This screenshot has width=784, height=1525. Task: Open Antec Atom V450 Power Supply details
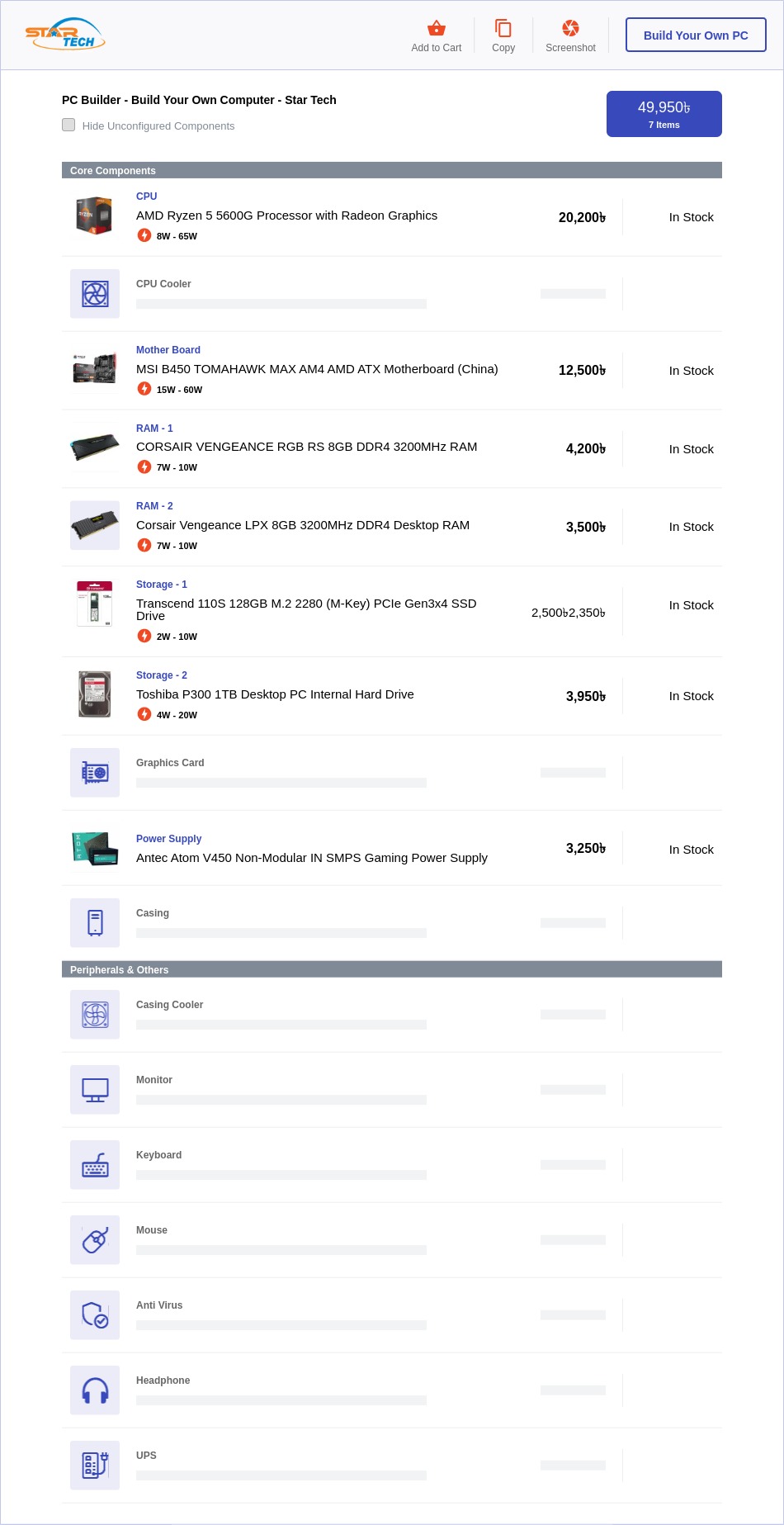pyautogui.click(x=311, y=858)
